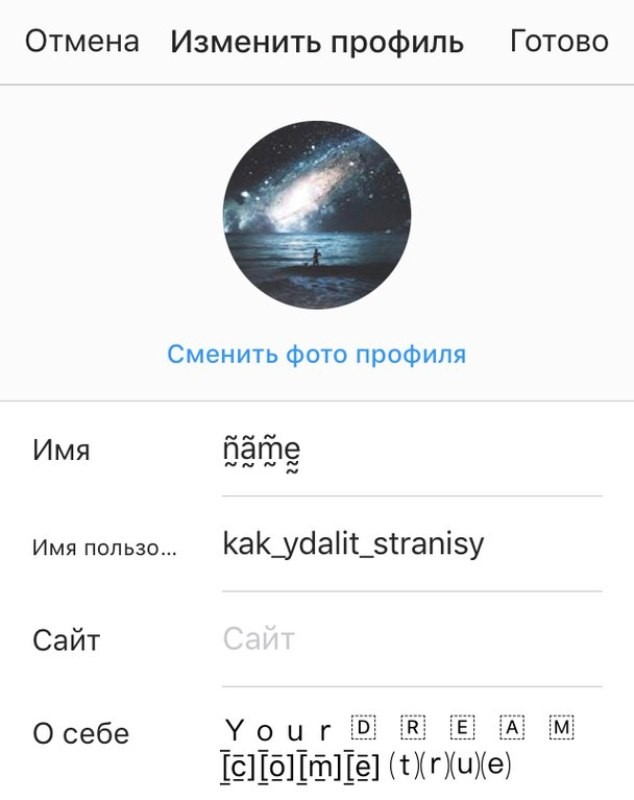This screenshot has height=800, width=634.
Task: Save changes with Готово
Action: coord(558,42)
